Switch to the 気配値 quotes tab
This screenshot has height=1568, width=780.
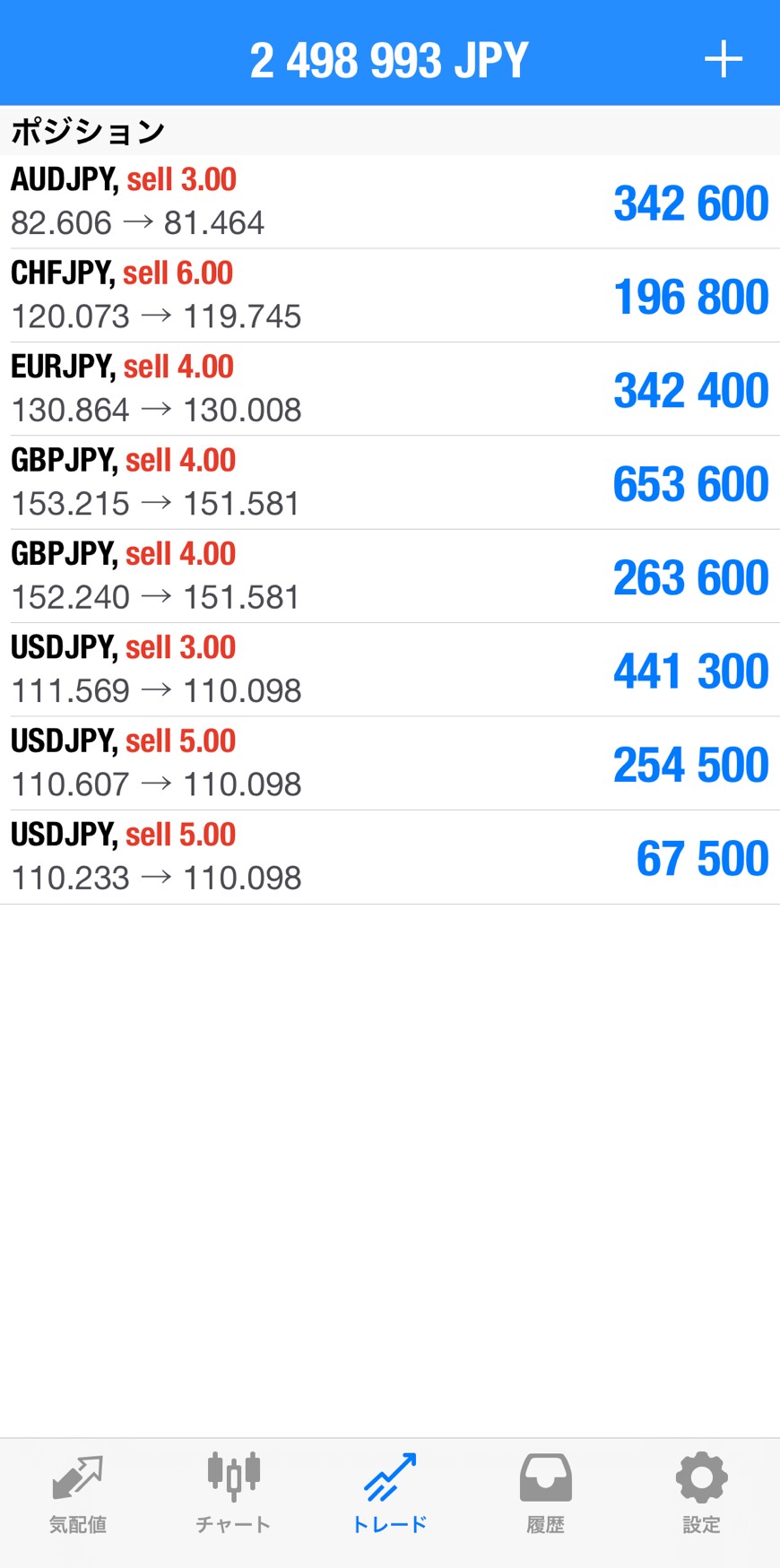tap(78, 1493)
